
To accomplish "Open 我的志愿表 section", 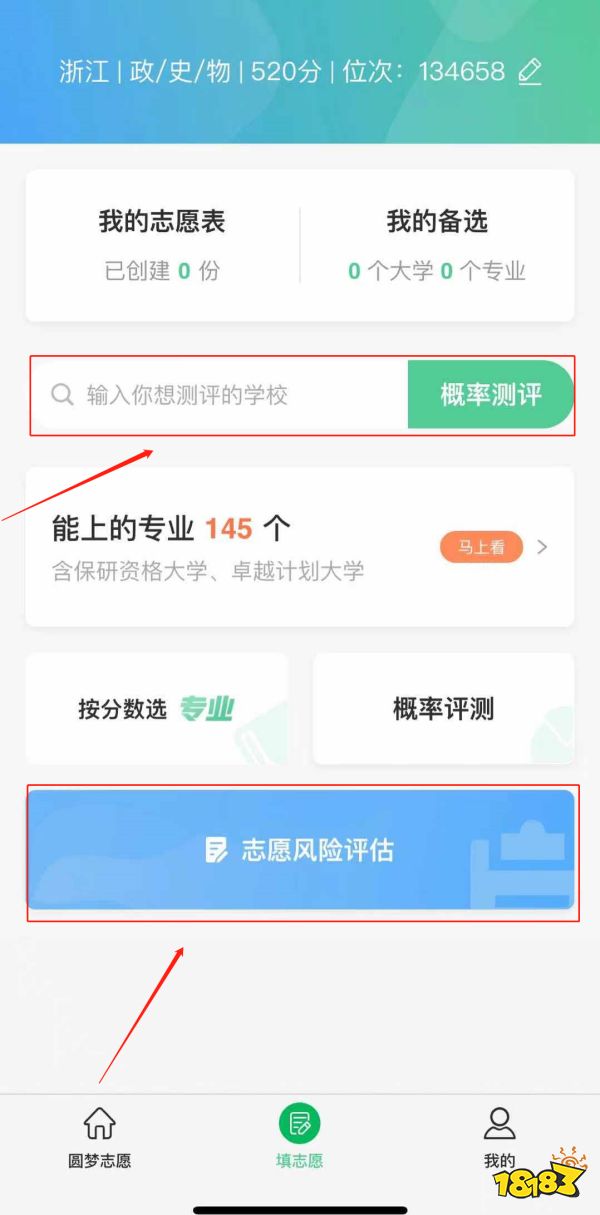I will (x=163, y=245).
